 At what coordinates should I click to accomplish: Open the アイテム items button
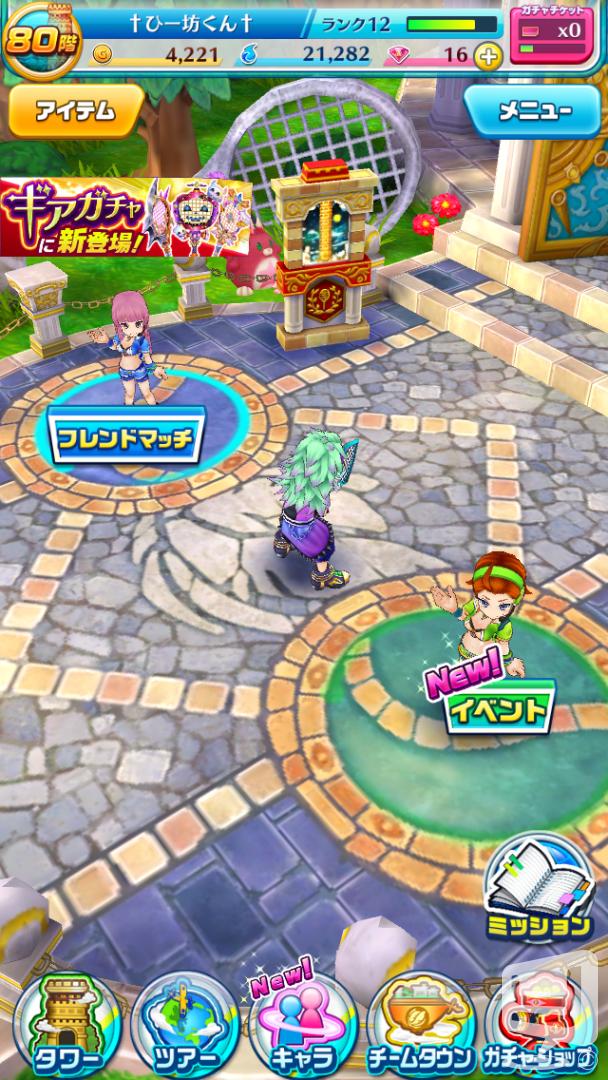coord(75,112)
